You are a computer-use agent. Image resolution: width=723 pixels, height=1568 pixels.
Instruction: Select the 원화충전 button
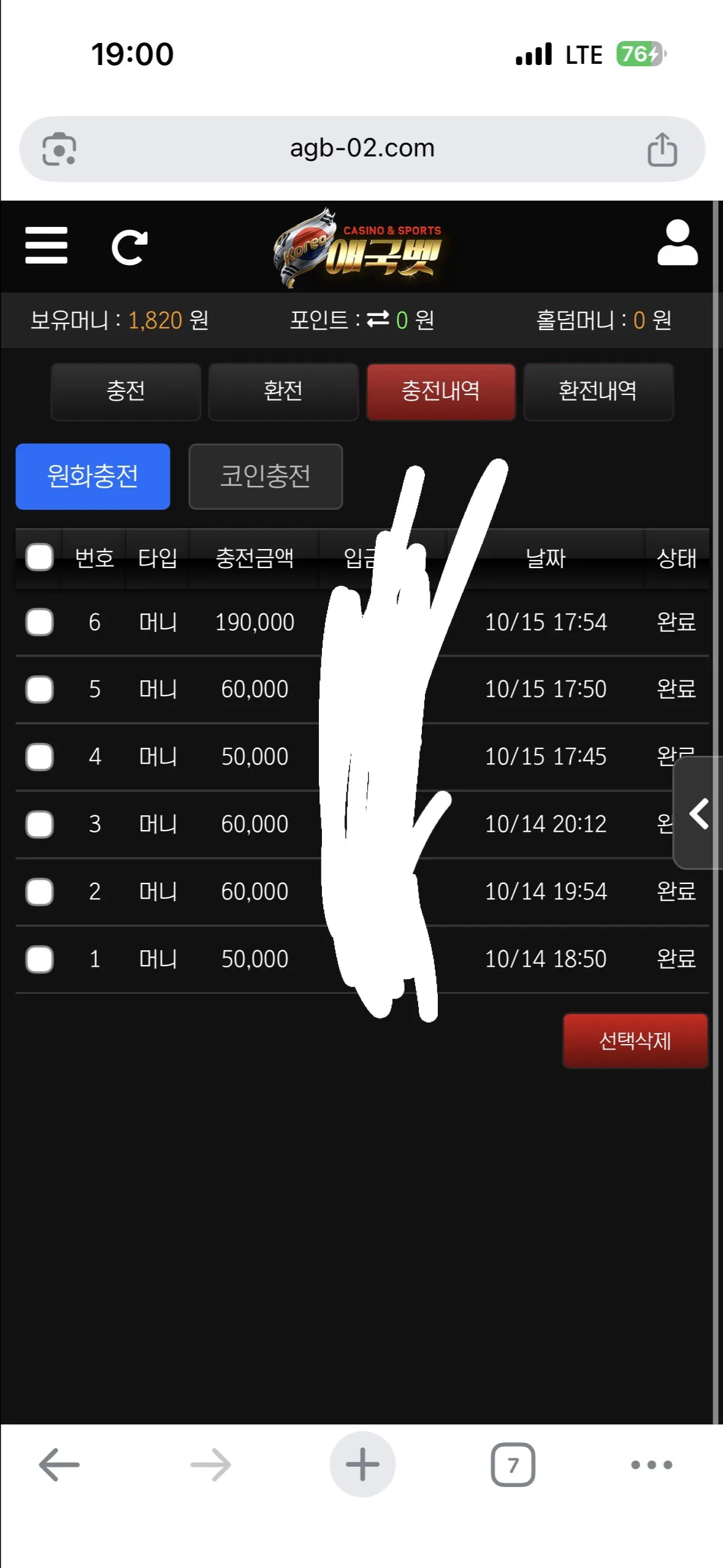[93, 476]
